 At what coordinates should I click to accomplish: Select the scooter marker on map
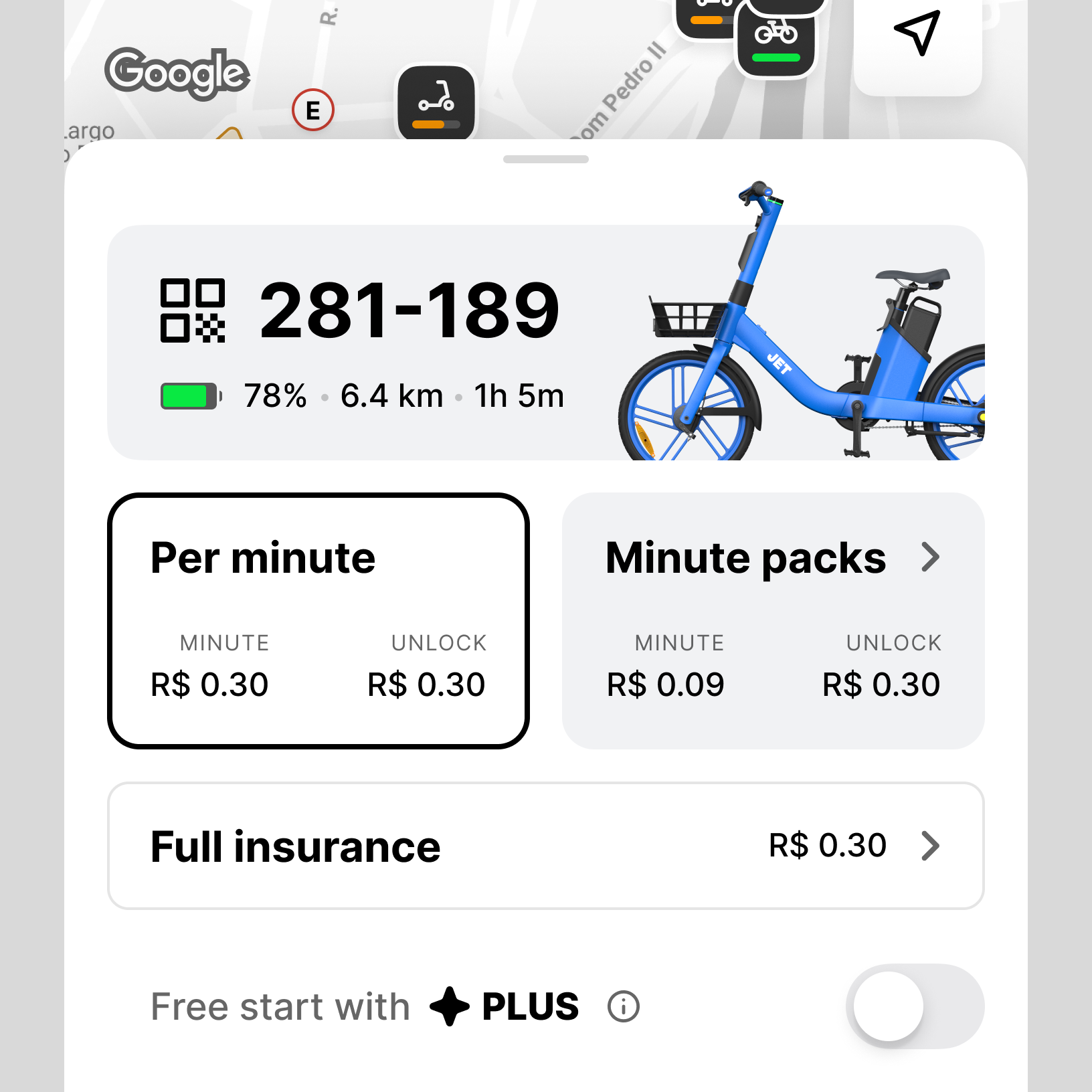(x=436, y=104)
